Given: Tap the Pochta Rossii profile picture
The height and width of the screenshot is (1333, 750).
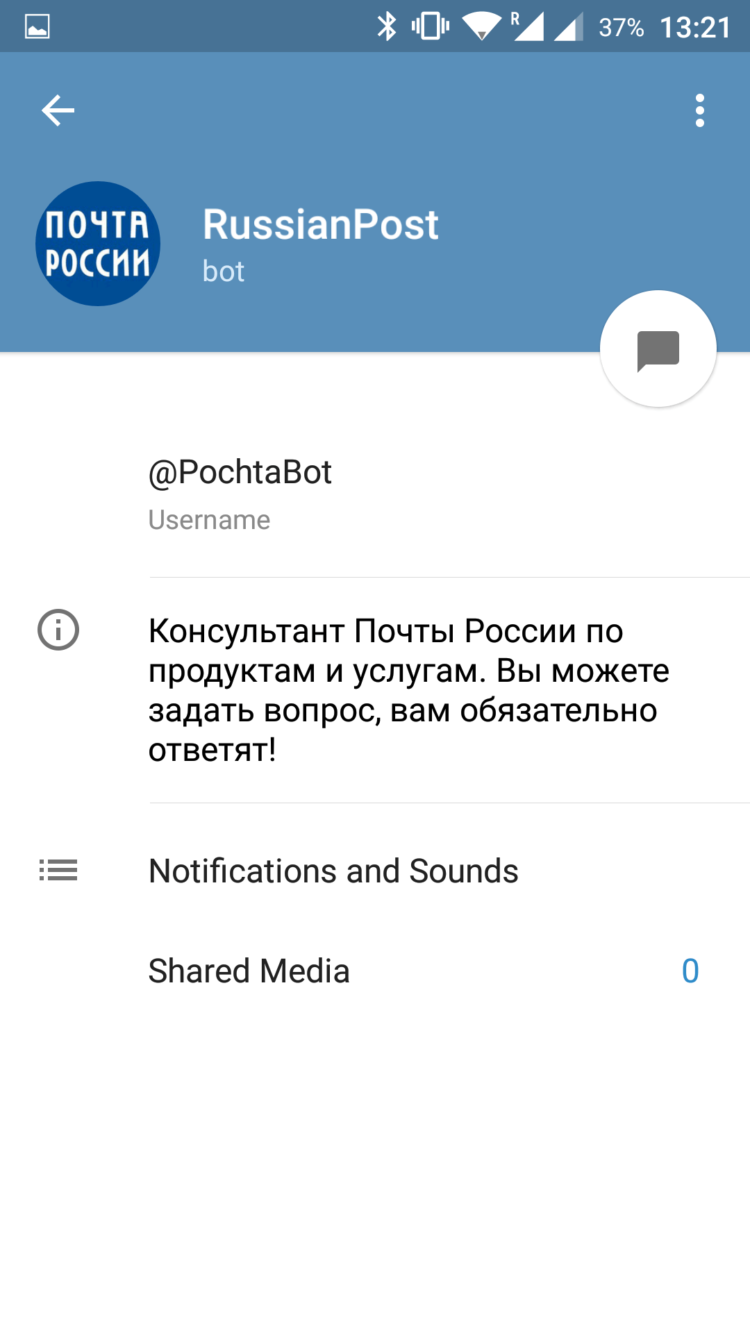Looking at the screenshot, I should click(x=97, y=243).
